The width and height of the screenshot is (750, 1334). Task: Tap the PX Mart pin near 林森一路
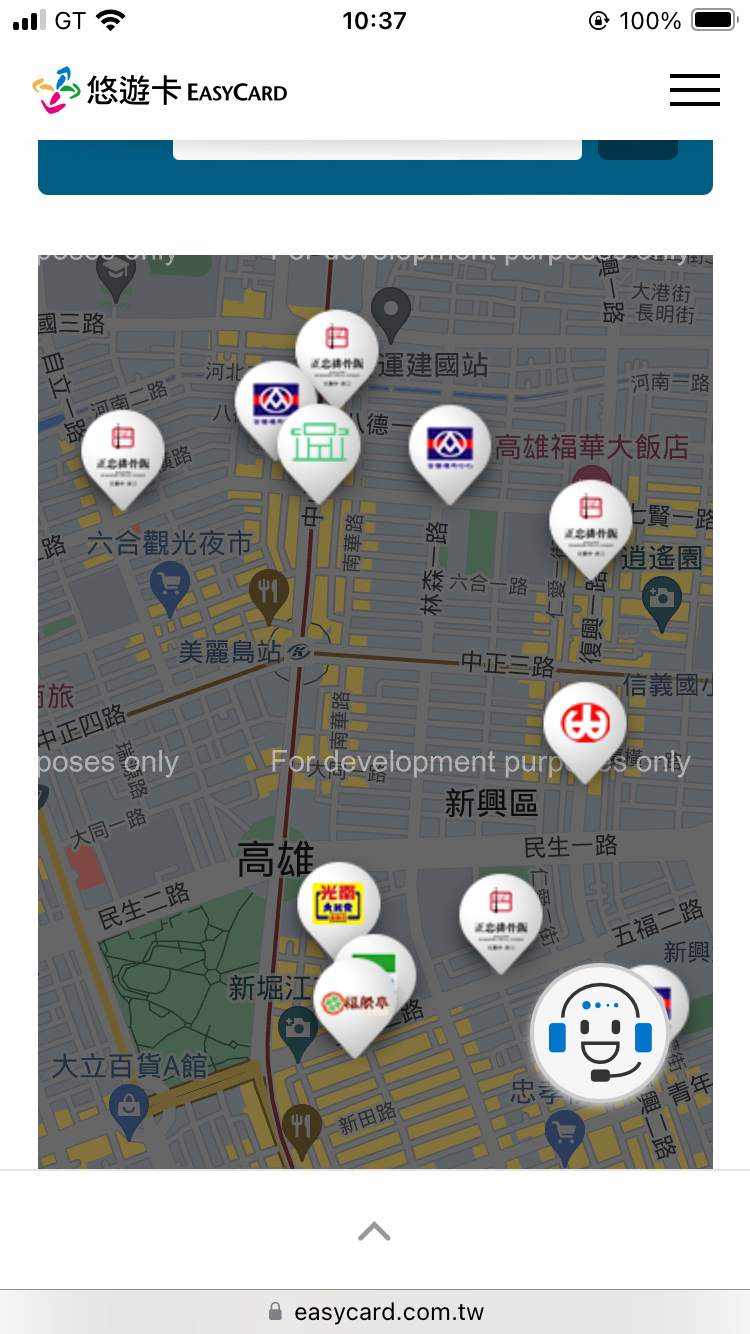click(450, 446)
